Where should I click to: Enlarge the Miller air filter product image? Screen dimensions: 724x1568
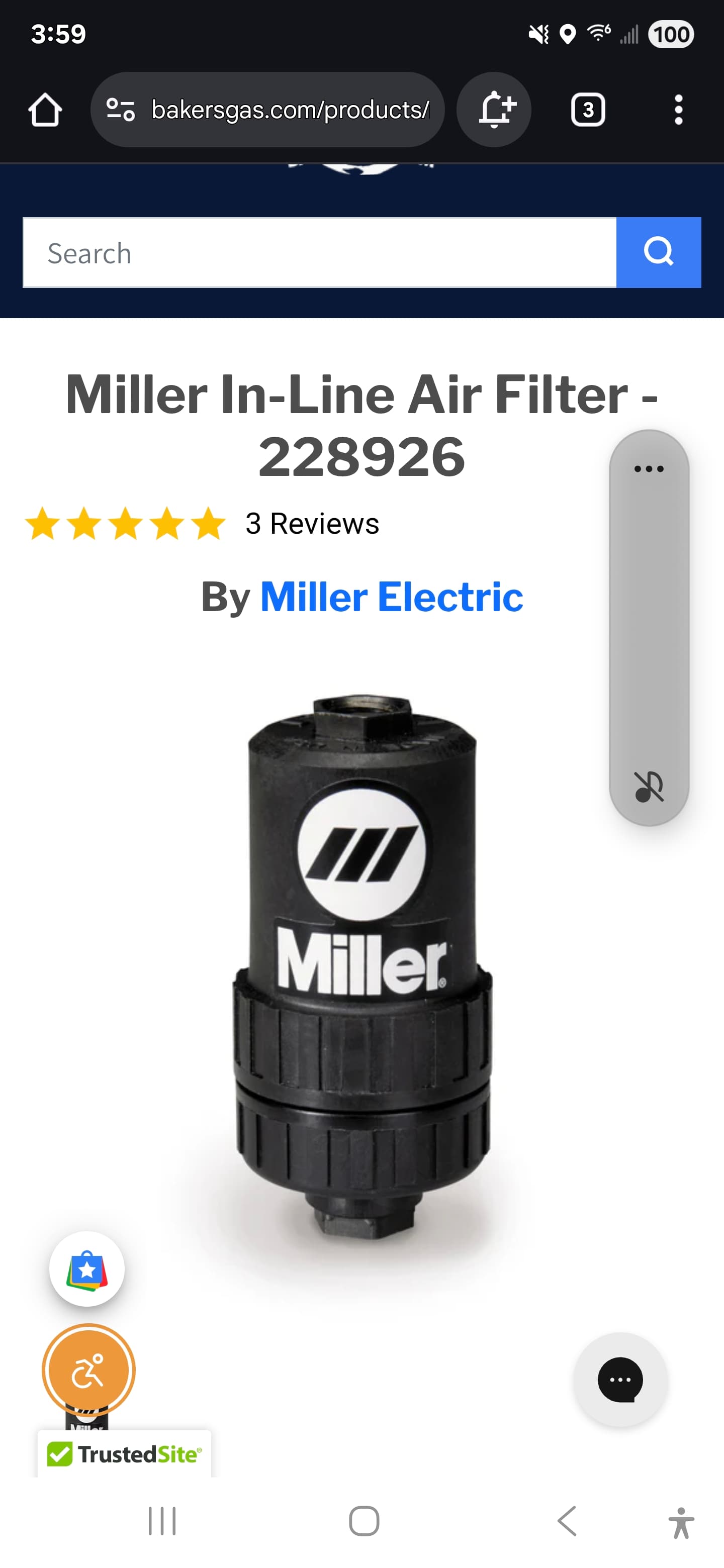(363, 968)
